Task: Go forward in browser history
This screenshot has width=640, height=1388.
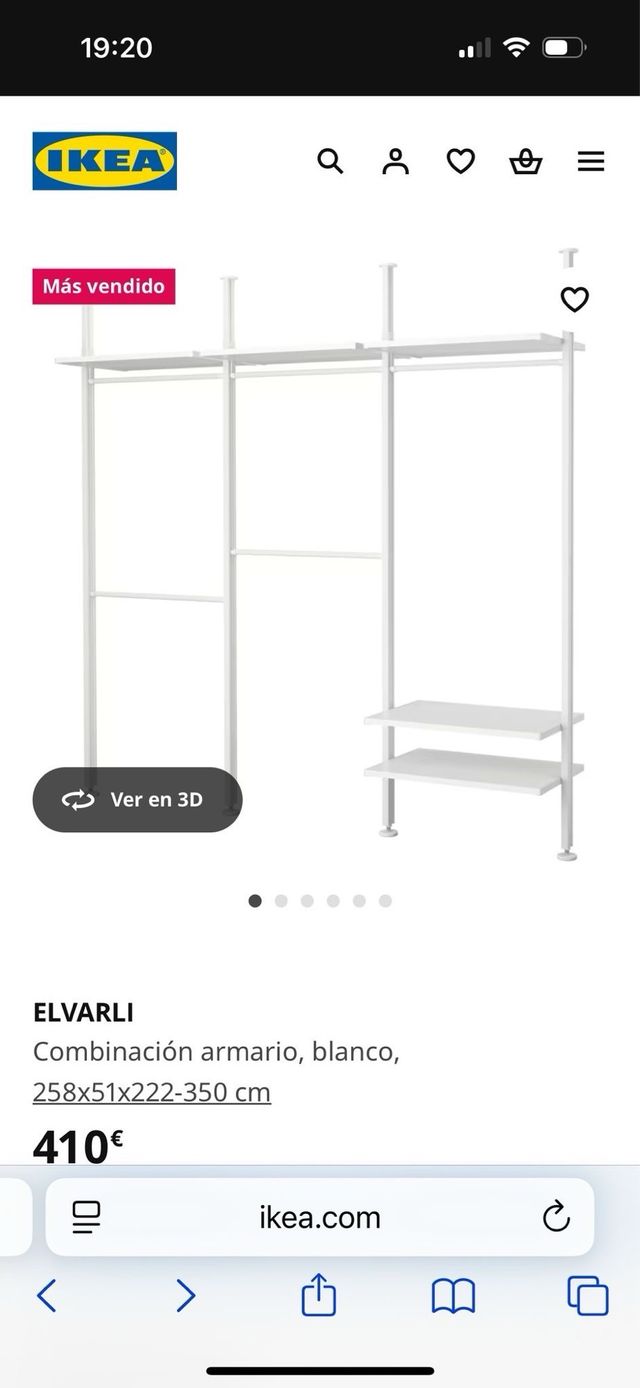Action: [x=185, y=1296]
